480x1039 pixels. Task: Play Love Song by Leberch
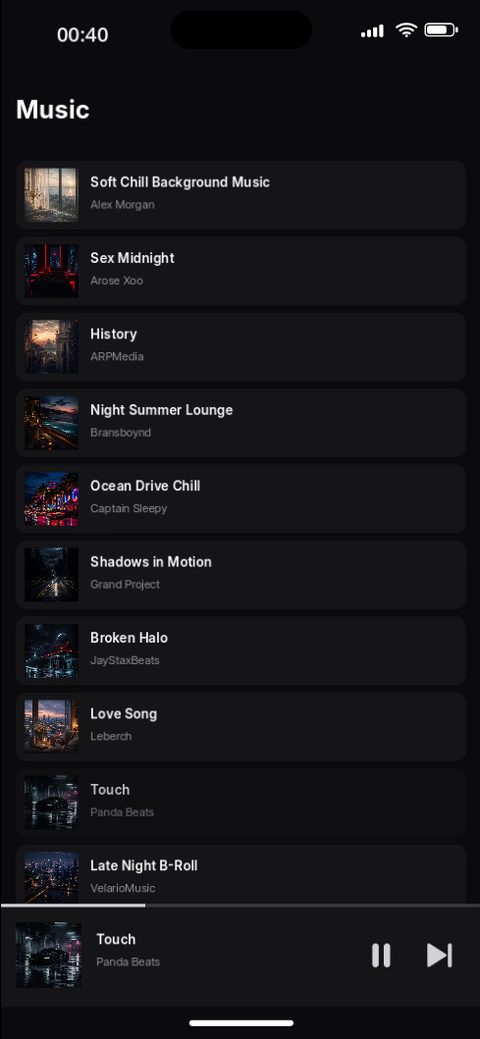pyautogui.click(x=241, y=726)
